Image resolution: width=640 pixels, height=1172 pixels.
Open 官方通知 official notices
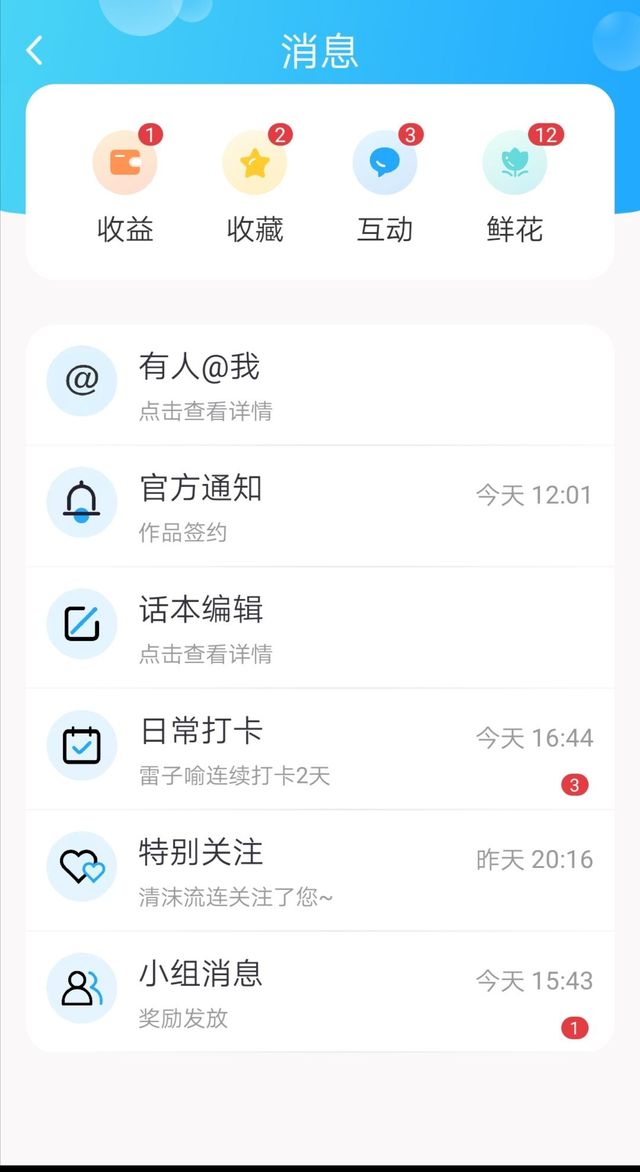pyautogui.click(x=320, y=506)
